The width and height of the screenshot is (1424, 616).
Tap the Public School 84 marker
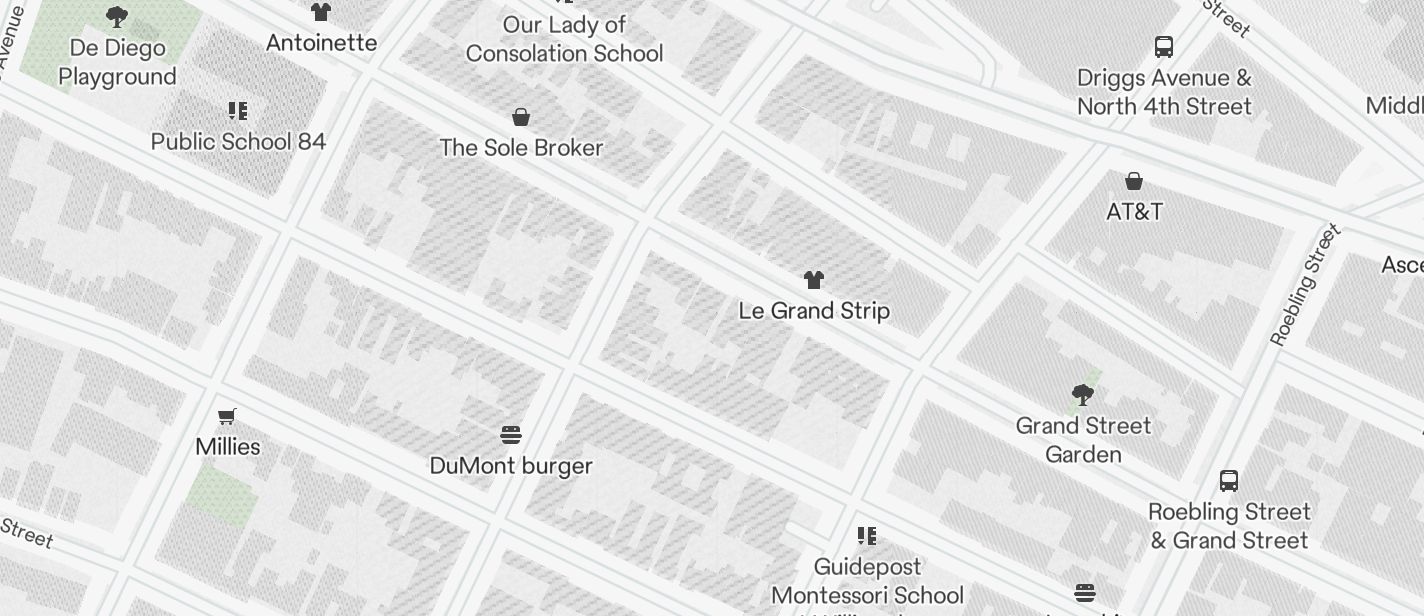(x=238, y=111)
